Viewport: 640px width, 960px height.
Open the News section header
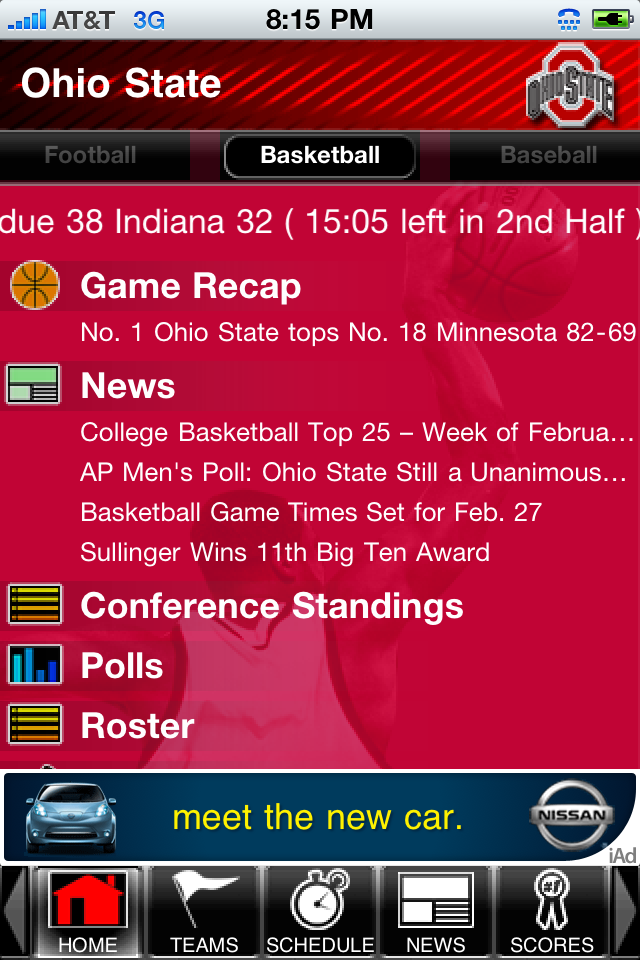(x=128, y=386)
